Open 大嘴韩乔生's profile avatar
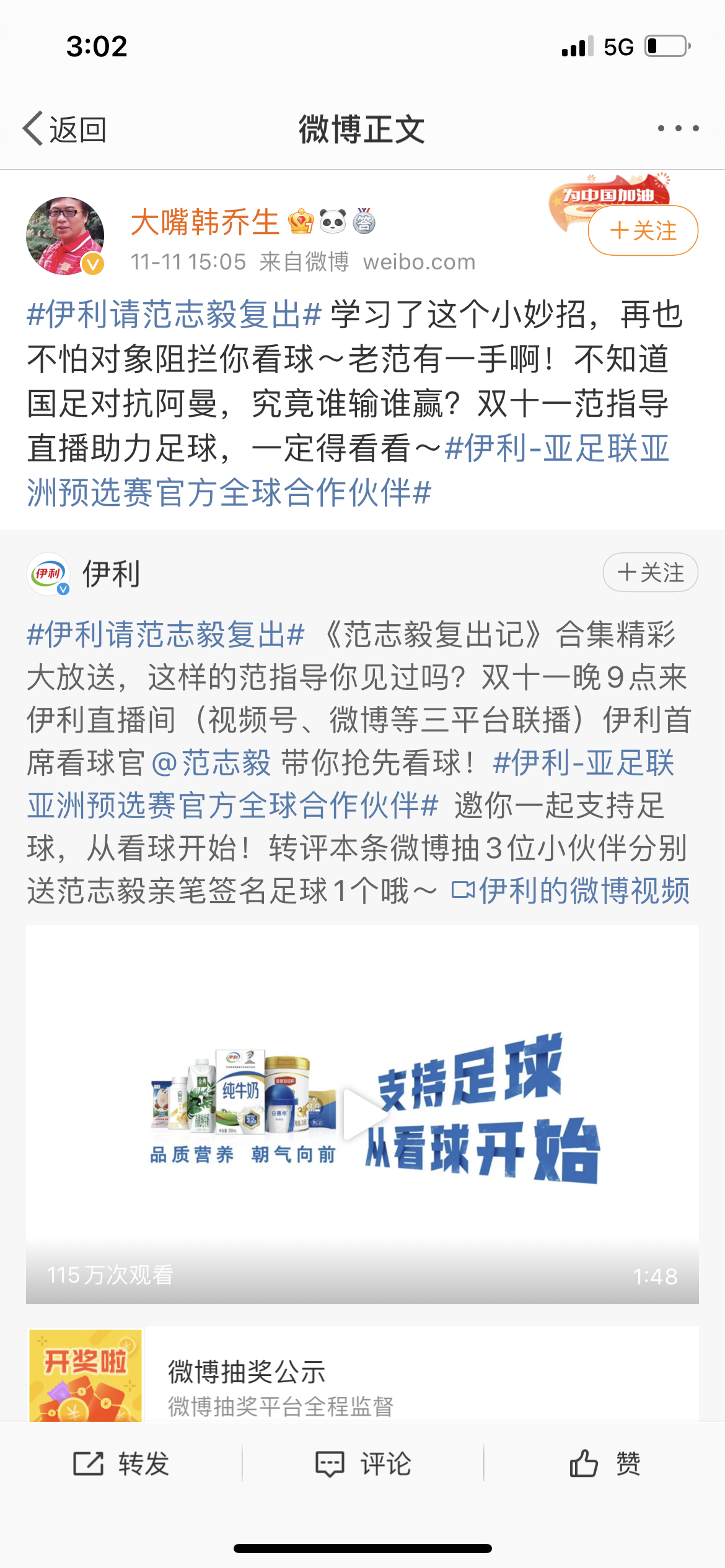The height and width of the screenshot is (1568, 725). tap(64, 236)
